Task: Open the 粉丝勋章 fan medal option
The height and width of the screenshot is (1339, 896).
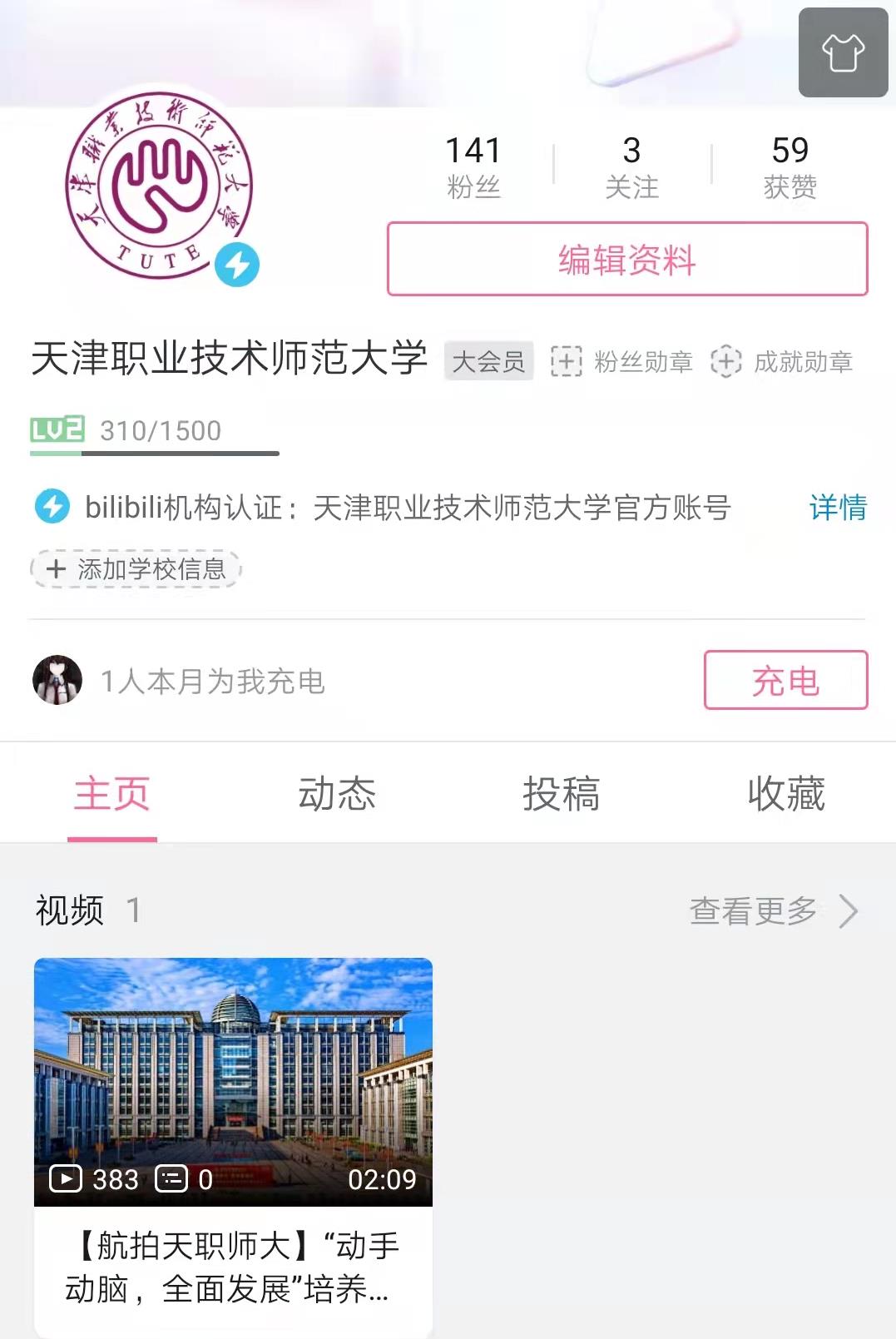Action: (x=622, y=362)
